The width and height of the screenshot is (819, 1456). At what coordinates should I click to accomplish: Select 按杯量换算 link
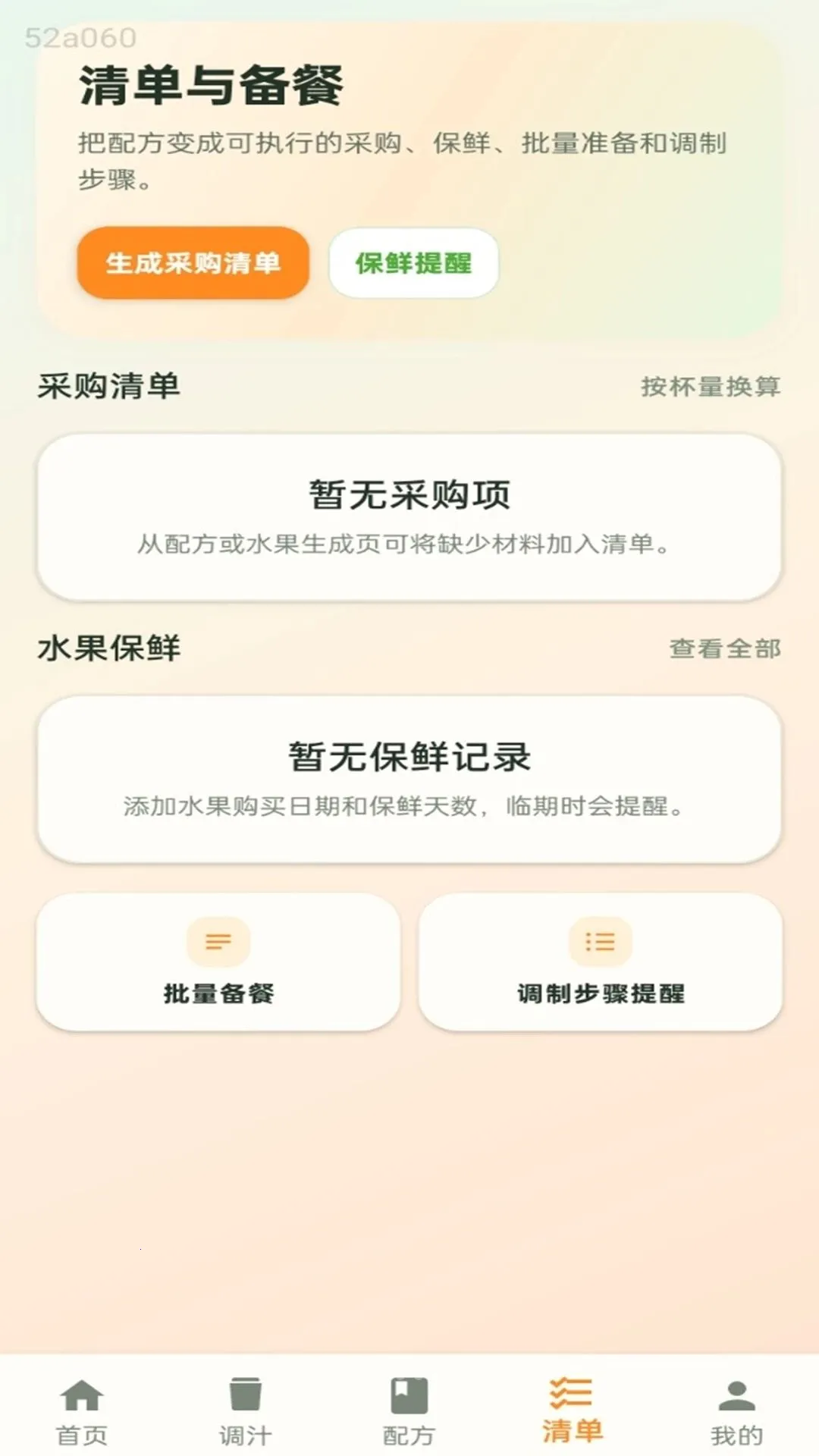(711, 387)
